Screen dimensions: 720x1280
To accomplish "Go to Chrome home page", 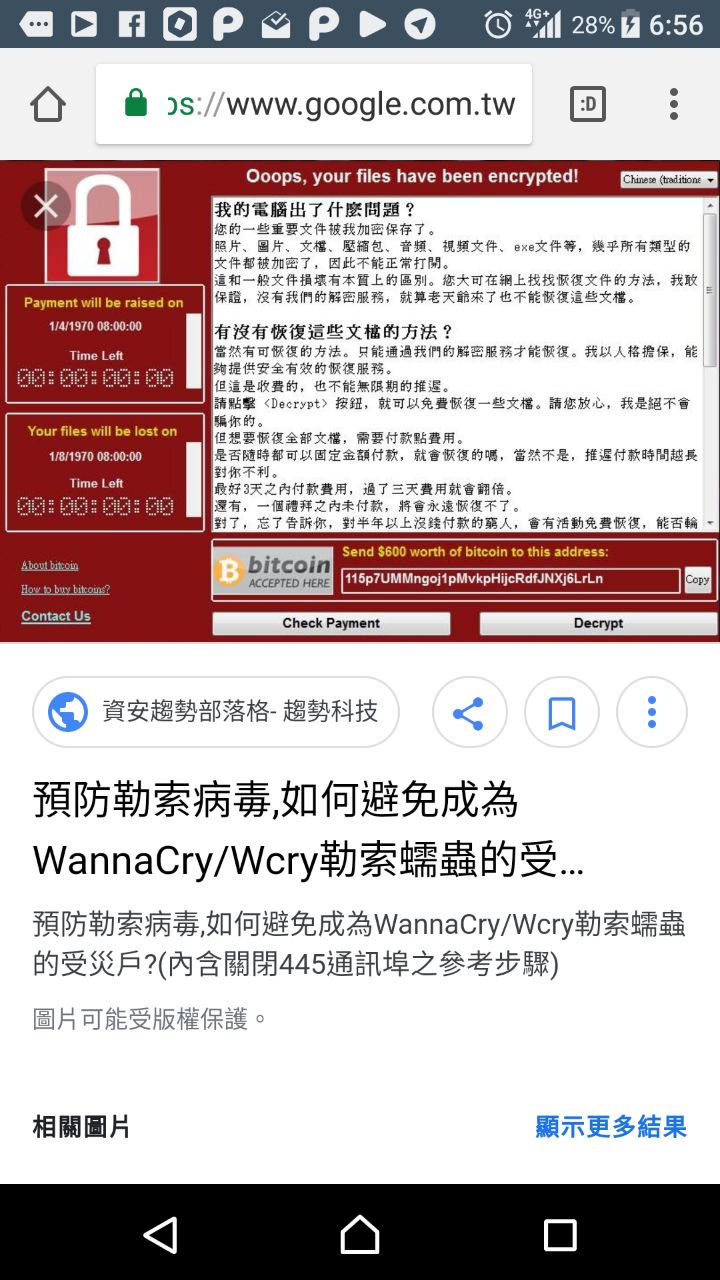I will pyautogui.click(x=48, y=104).
